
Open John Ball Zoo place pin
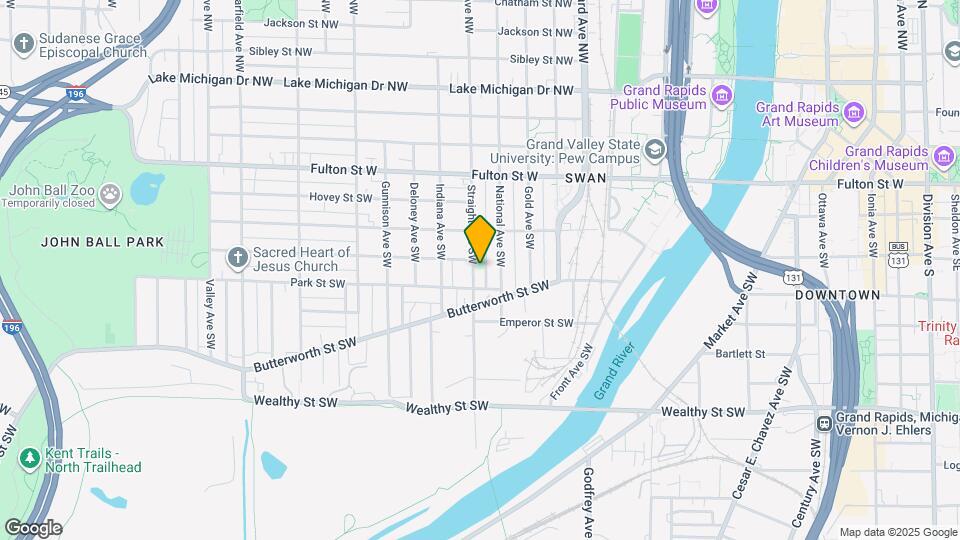pyautogui.click(x=111, y=191)
